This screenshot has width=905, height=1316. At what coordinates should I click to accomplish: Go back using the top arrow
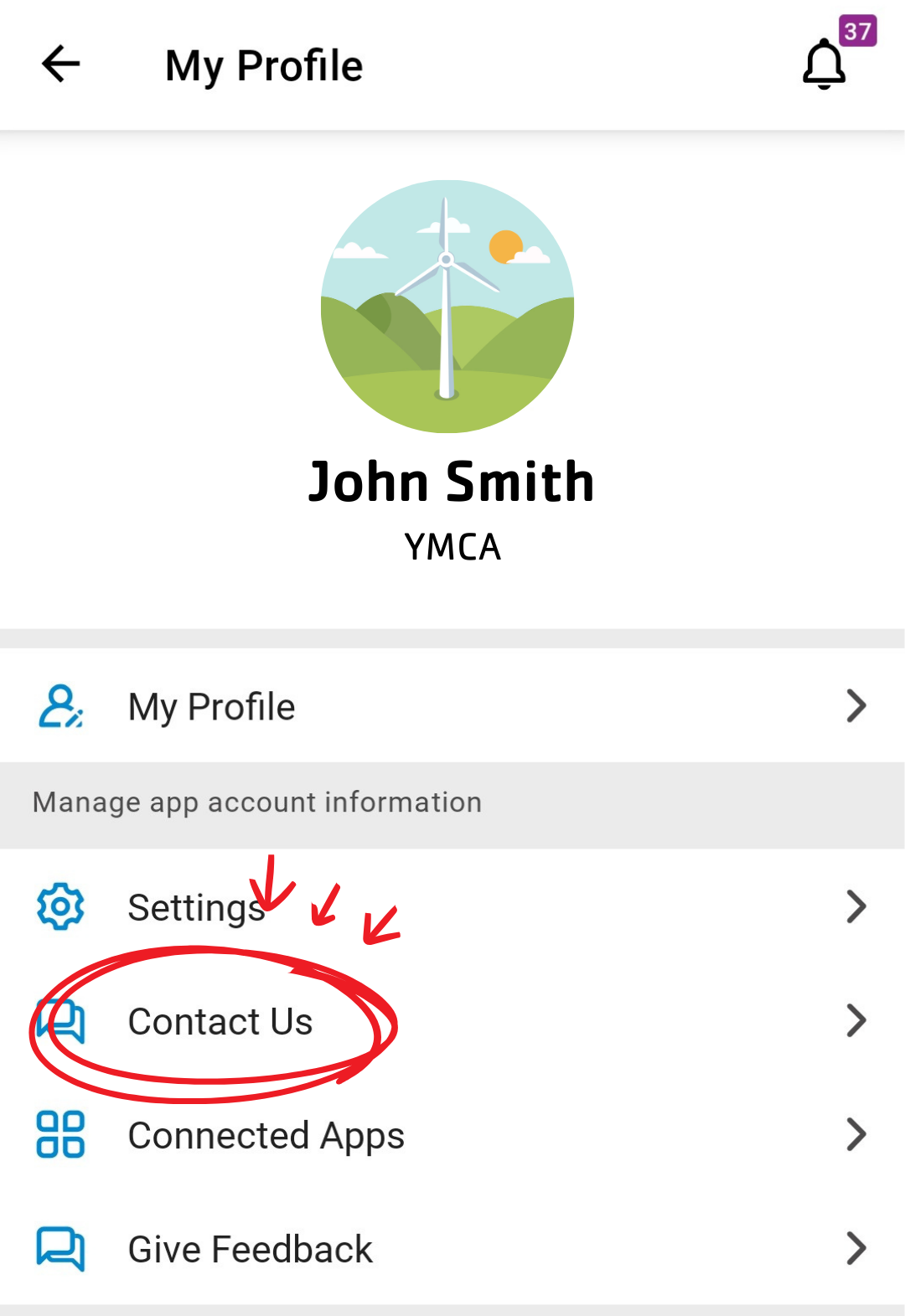(x=61, y=65)
